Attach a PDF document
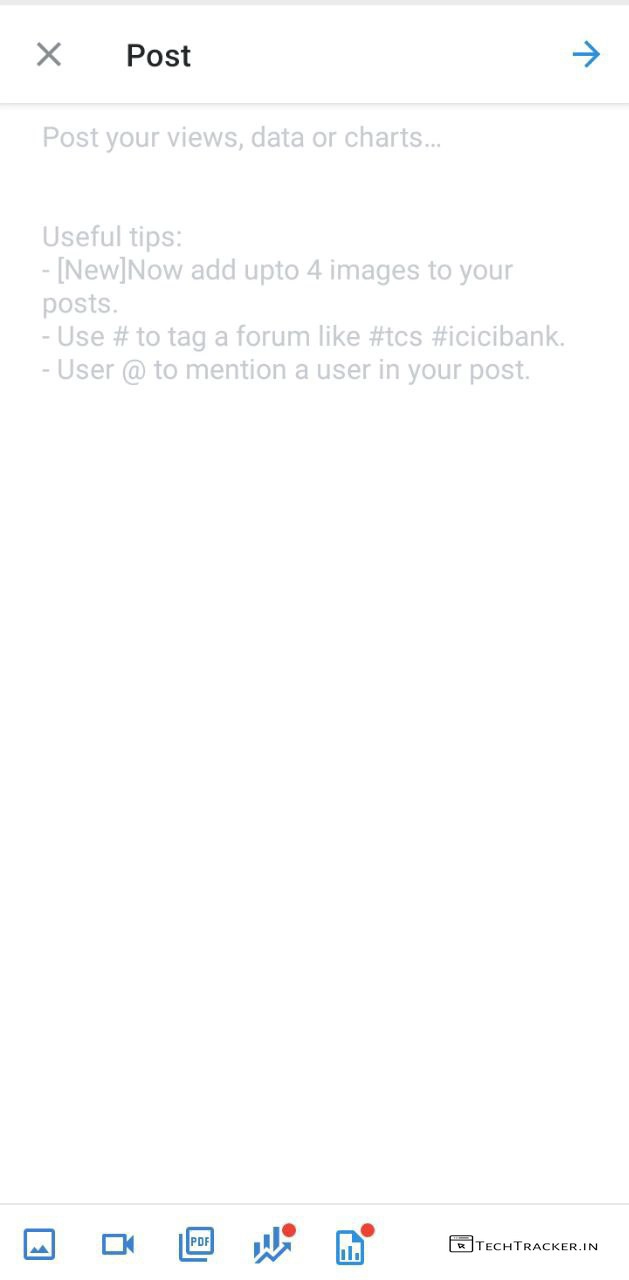This screenshot has width=629, height=1280. pyautogui.click(x=196, y=1244)
